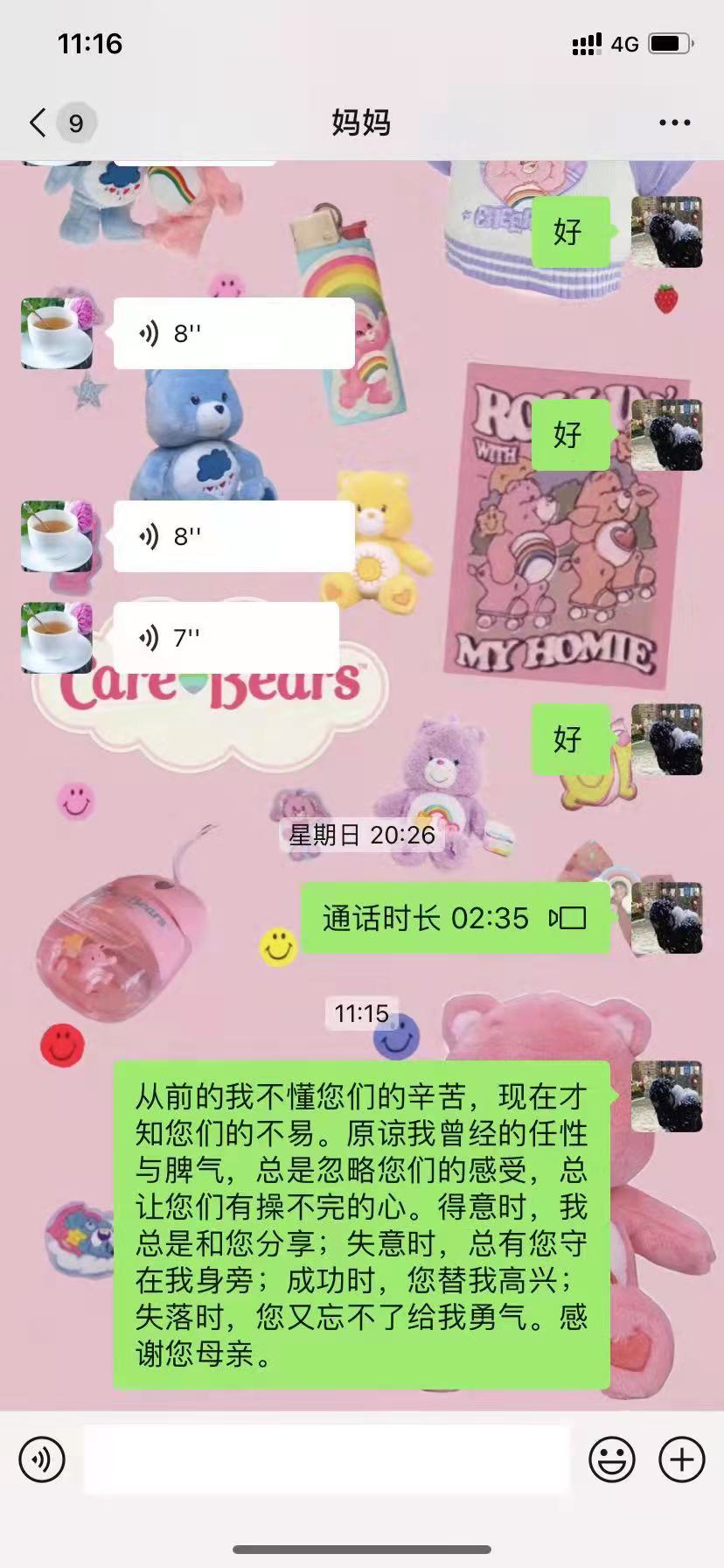The image size is (724, 1568).
Task: Open my own avatar beside long message
Action: 666,1096
